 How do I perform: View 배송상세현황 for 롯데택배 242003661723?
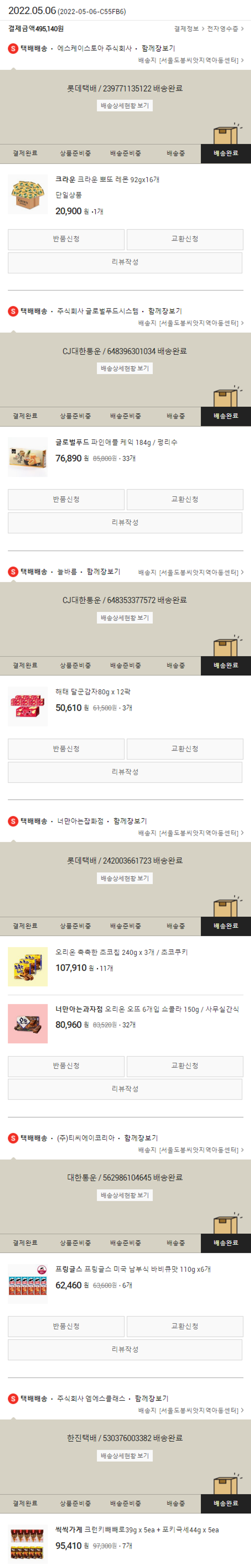click(124, 878)
